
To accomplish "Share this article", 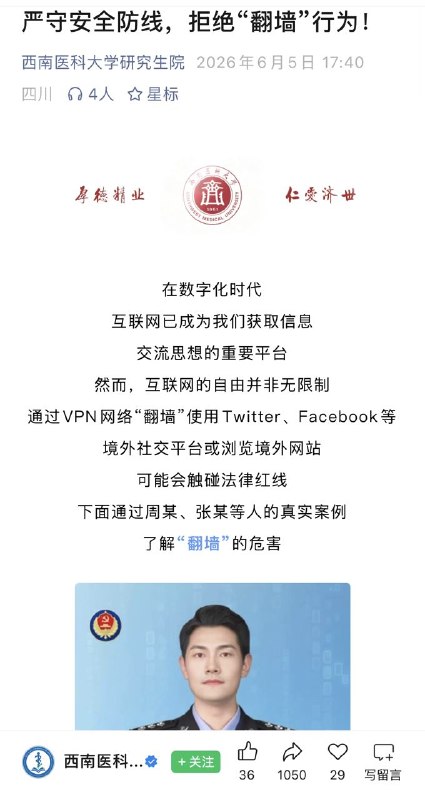I will pyautogui.click(x=292, y=762).
